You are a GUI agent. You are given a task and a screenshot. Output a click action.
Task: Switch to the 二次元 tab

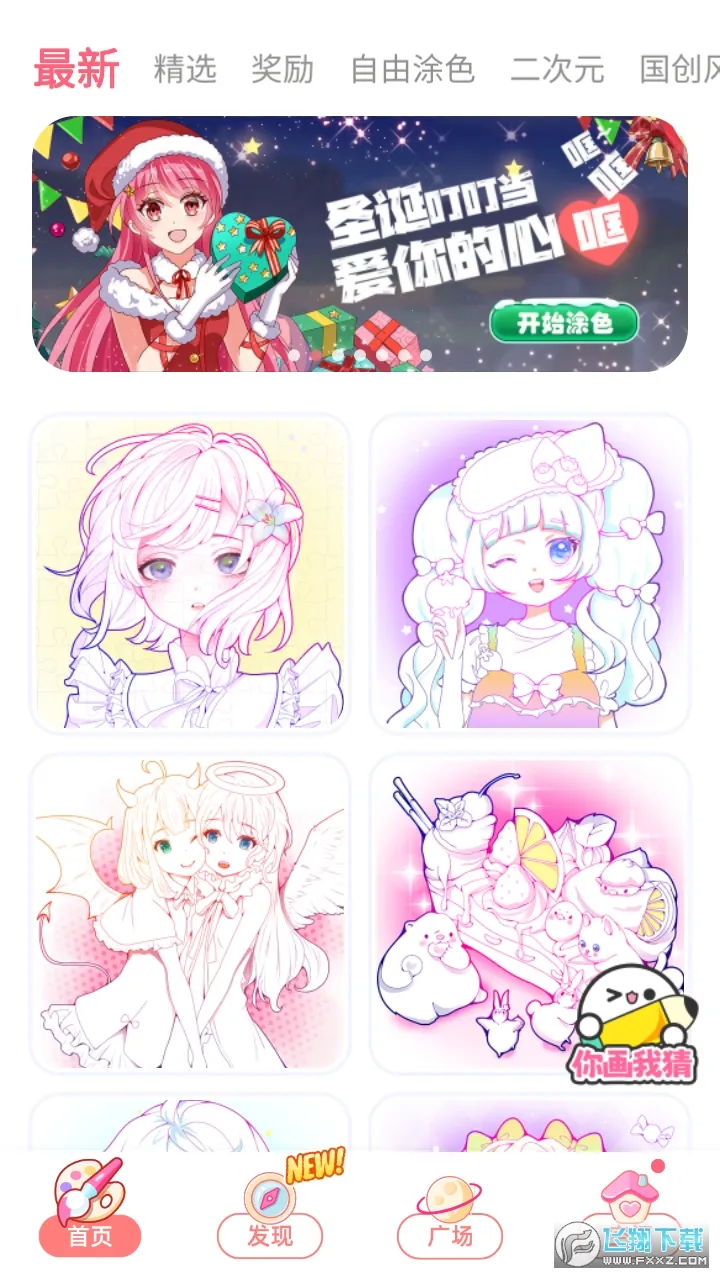tap(557, 69)
